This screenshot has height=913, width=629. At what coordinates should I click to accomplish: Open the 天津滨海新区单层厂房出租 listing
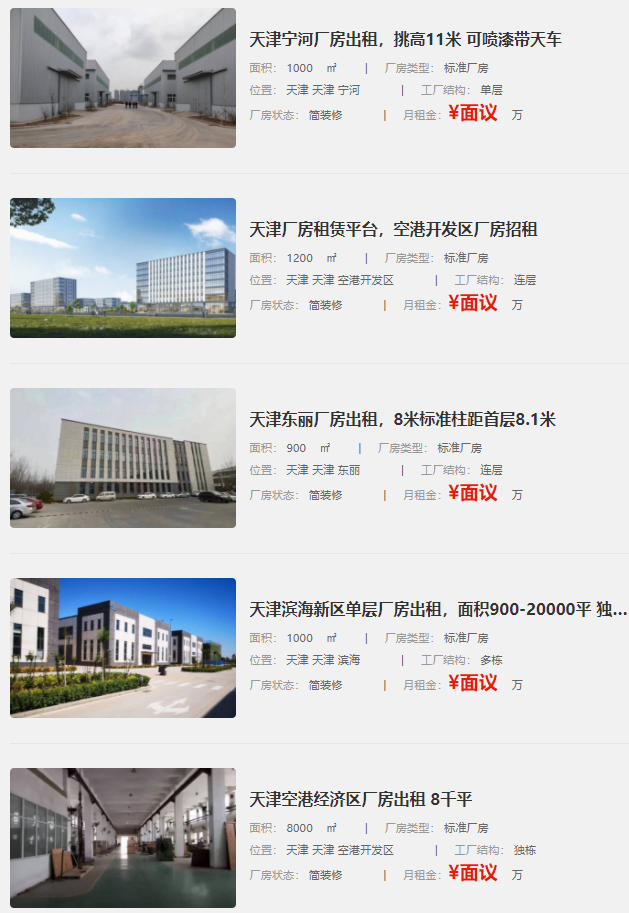[437, 610]
